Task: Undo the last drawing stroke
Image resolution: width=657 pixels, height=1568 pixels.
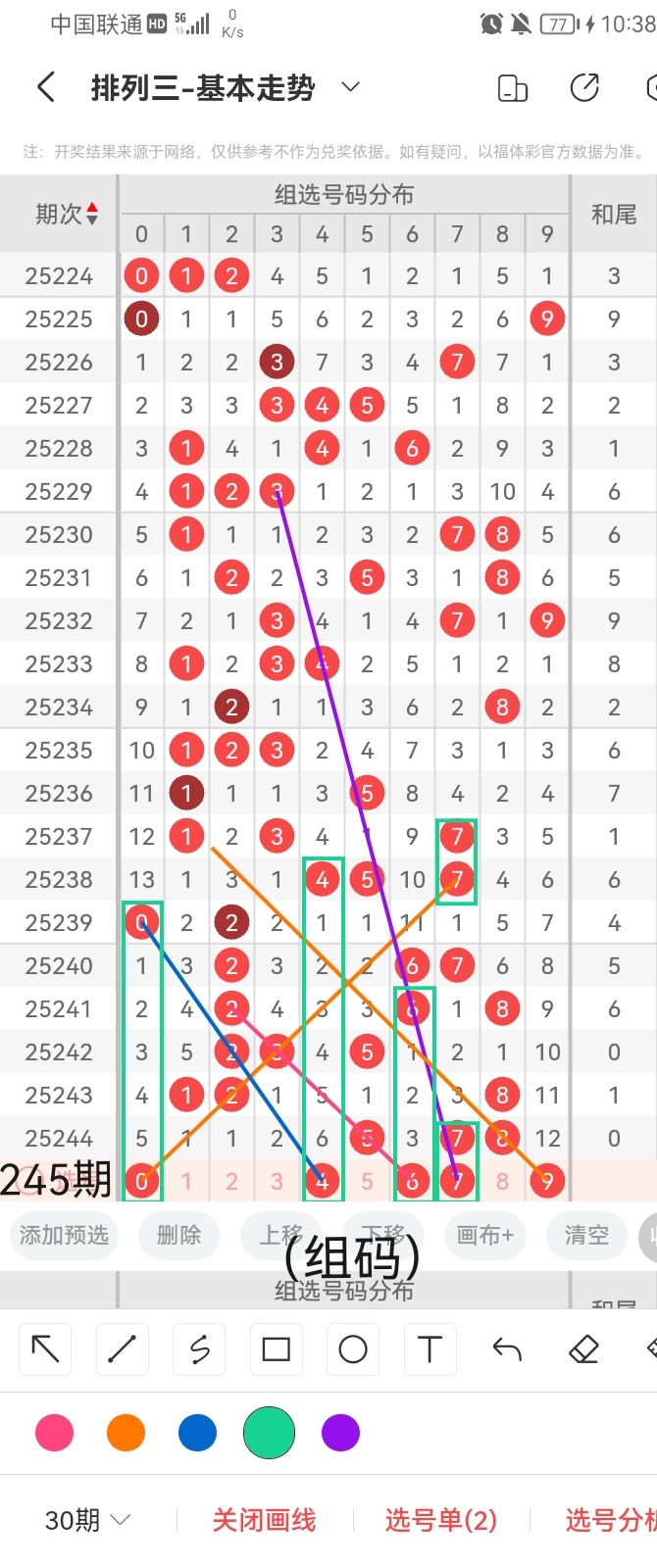Action: pos(507,1349)
